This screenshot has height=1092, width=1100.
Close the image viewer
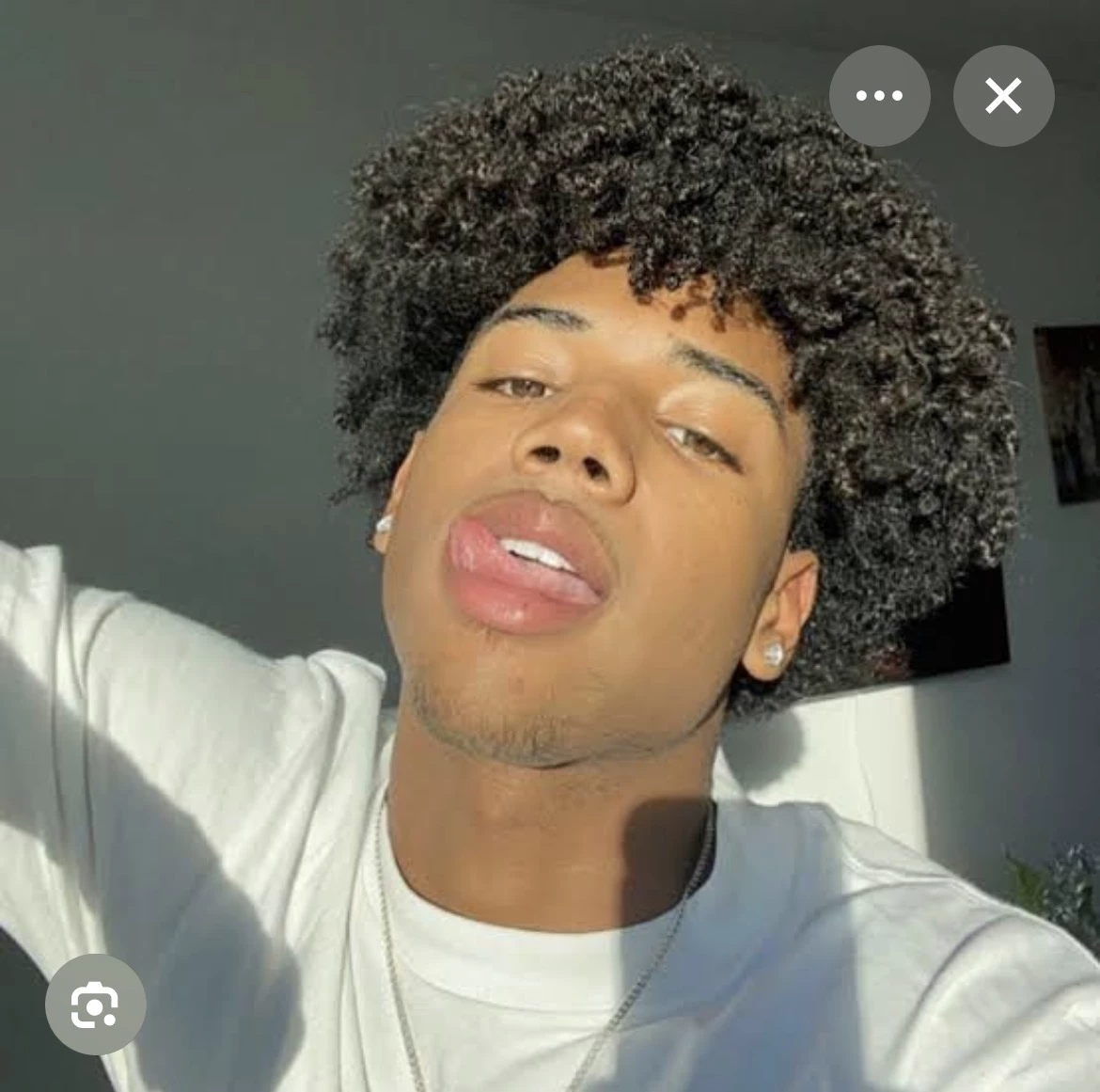pyautogui.click(x=1003, y=96)
